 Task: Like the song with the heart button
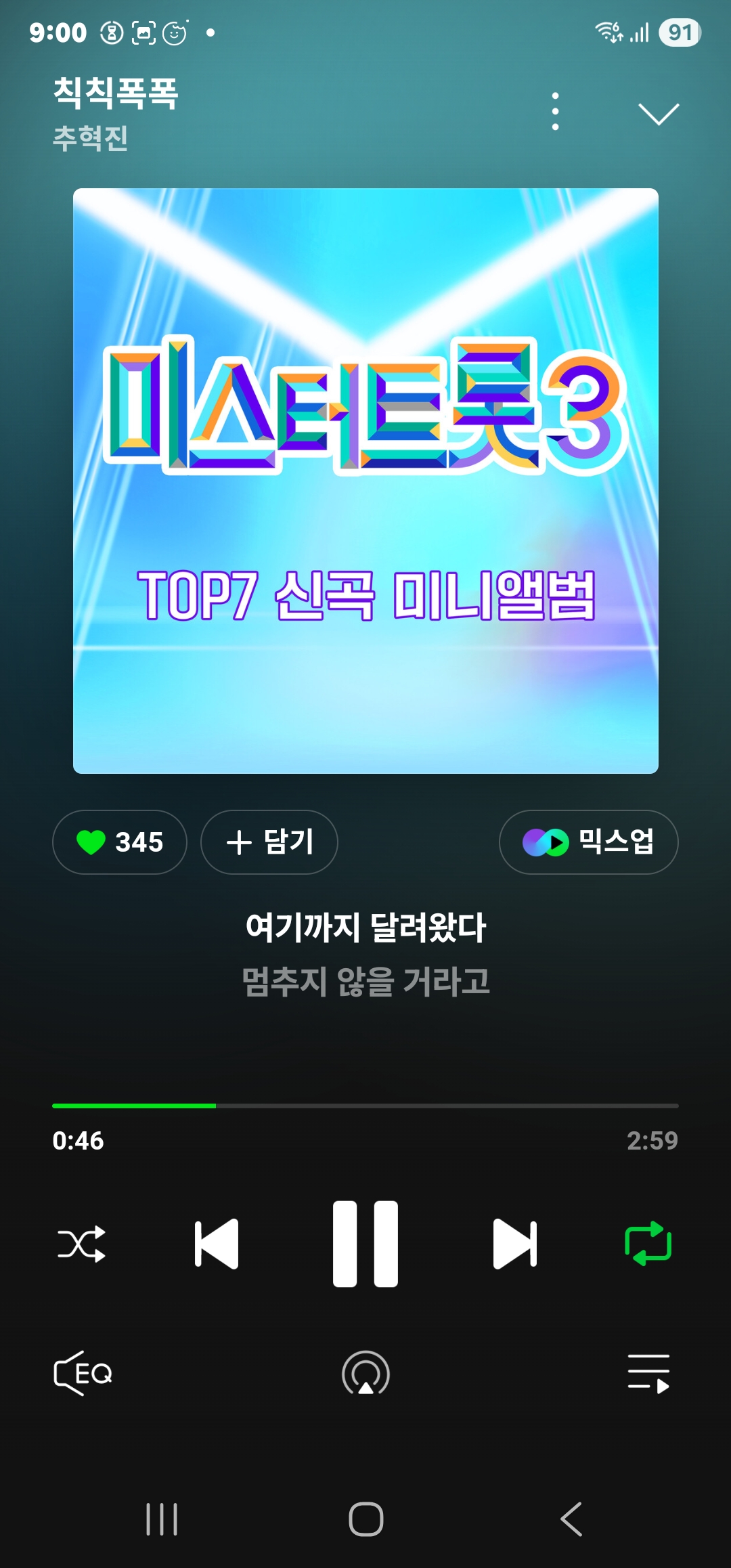120,842
